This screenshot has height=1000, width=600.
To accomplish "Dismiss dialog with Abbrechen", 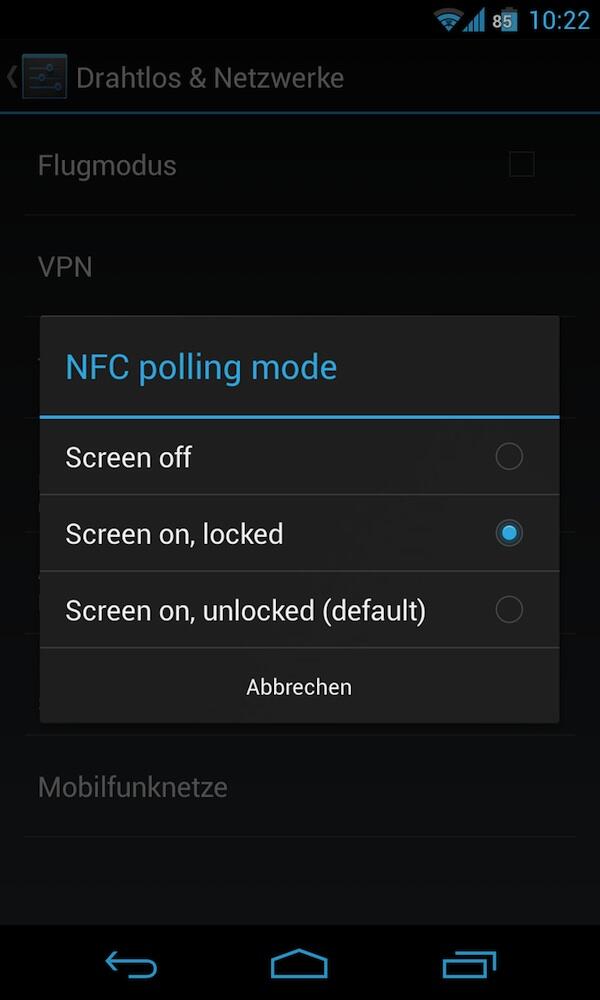I will [x=299, y=686].
